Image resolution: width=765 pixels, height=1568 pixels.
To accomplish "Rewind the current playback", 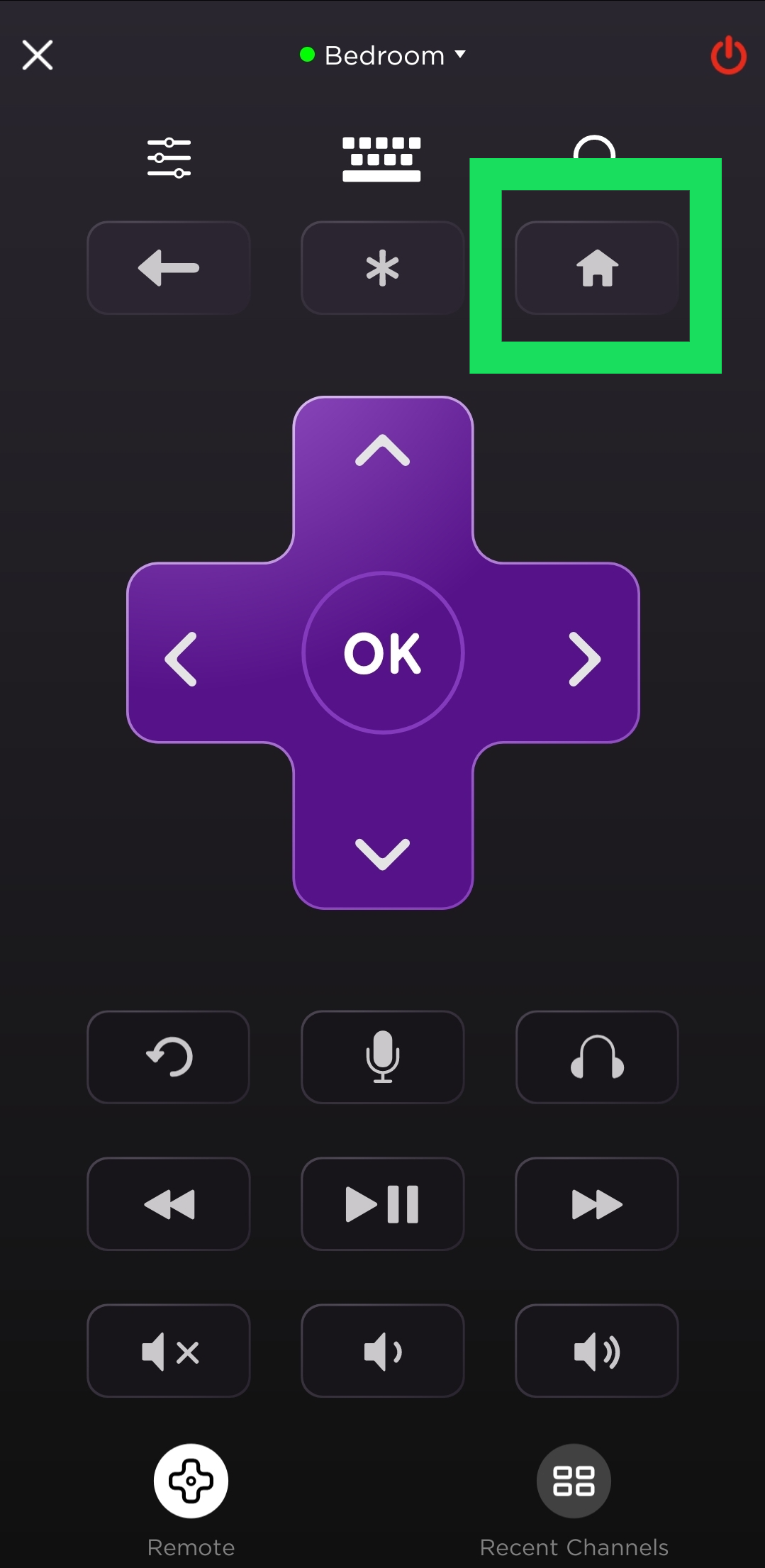I will point(169,1203).
